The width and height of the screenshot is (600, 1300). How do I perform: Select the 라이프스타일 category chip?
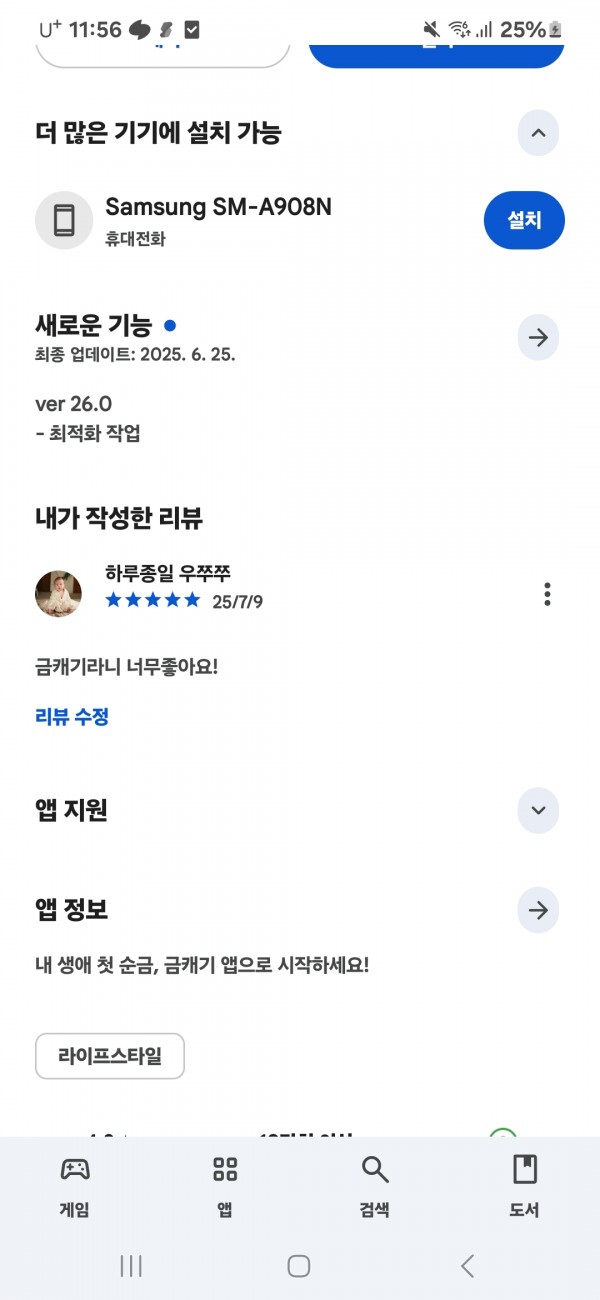tap(110, 1056)
